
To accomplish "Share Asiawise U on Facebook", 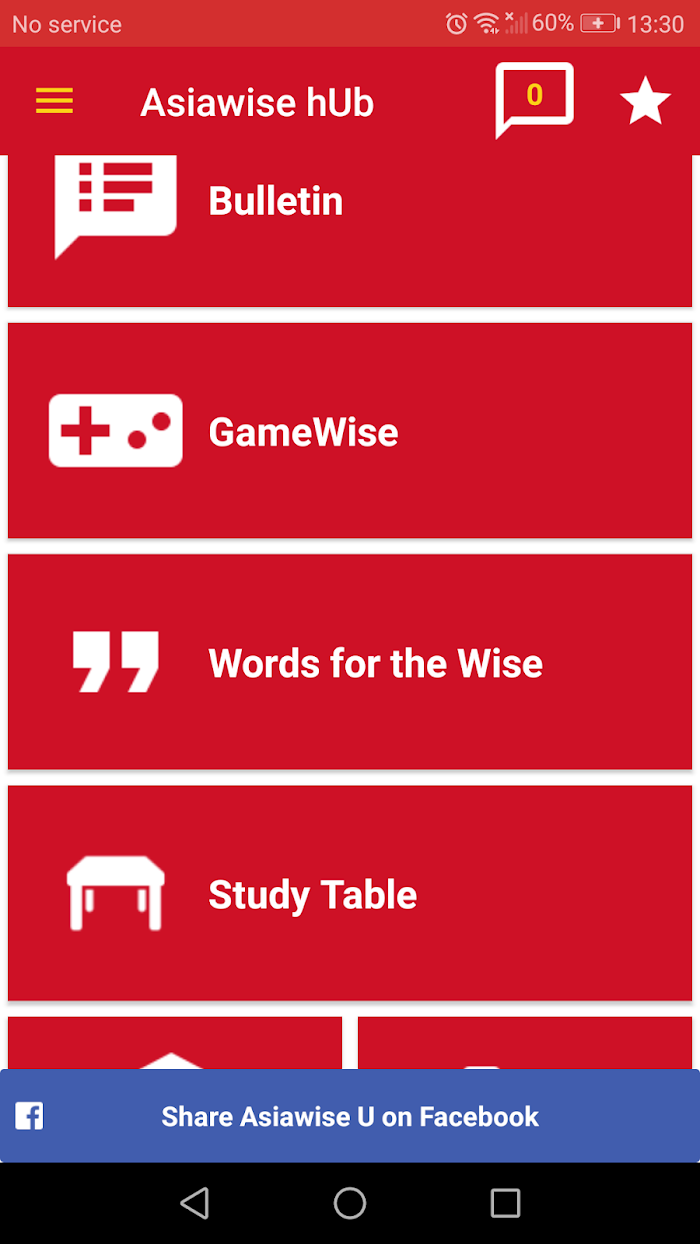I will tap(350, 1116).
